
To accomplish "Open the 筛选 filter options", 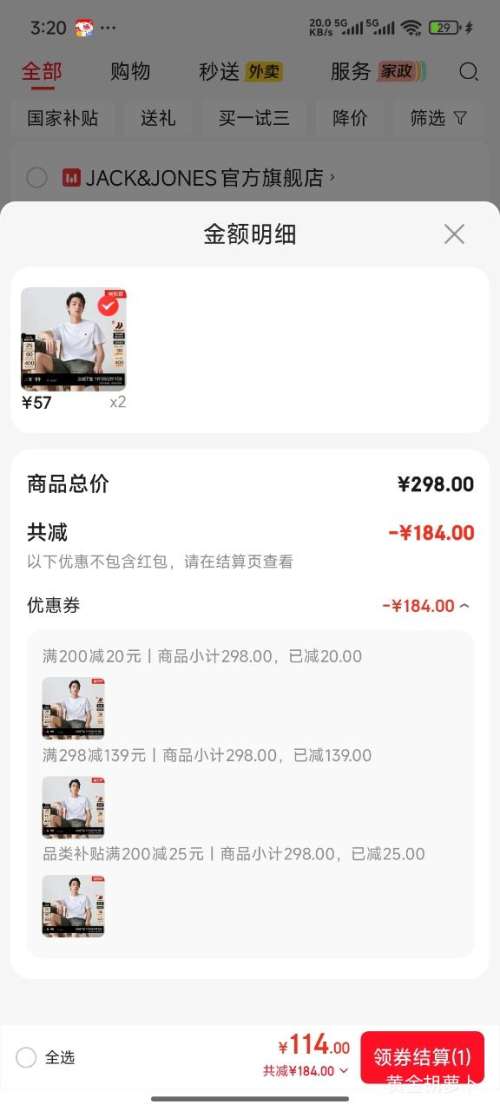I will (438, 118).
